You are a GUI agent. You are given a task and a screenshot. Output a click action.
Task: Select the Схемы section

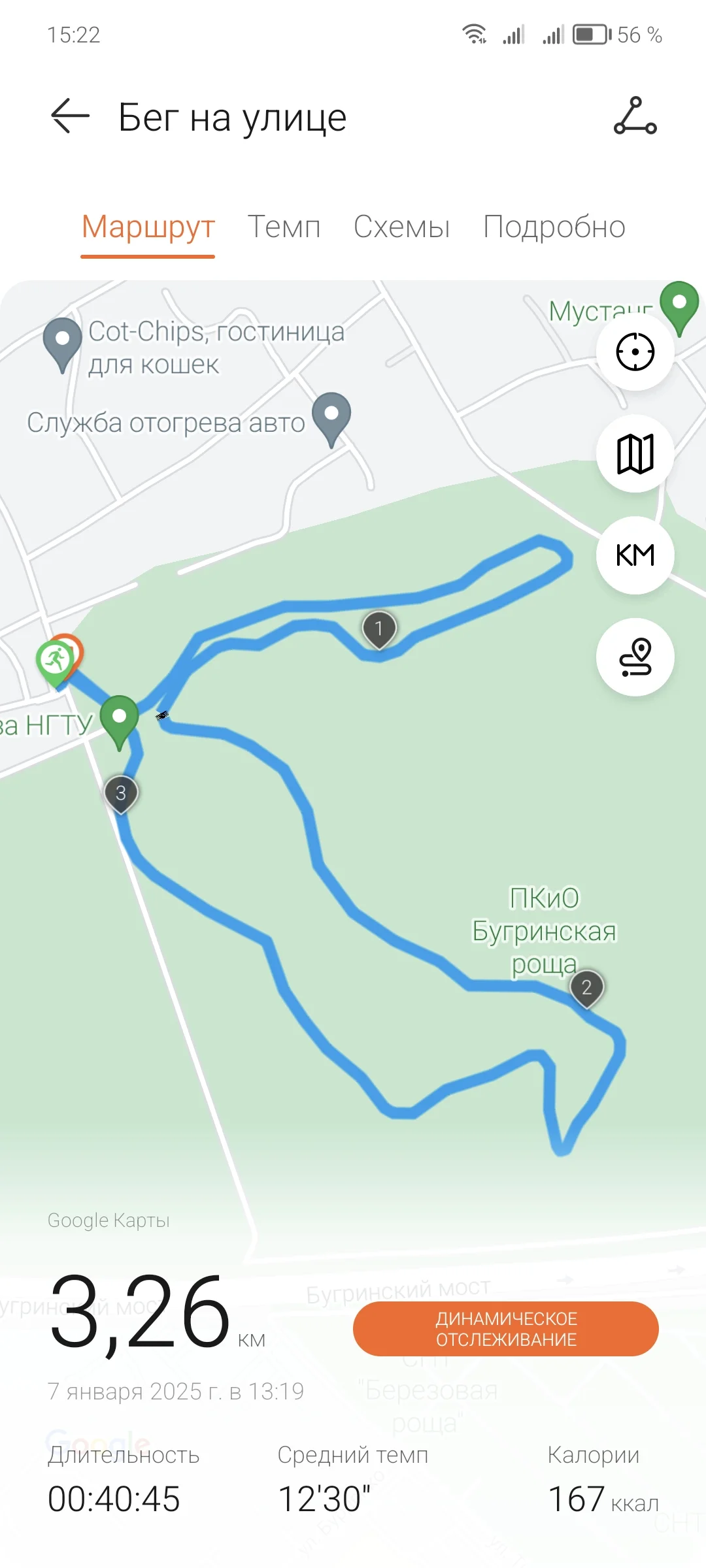(x=401, y=228)
